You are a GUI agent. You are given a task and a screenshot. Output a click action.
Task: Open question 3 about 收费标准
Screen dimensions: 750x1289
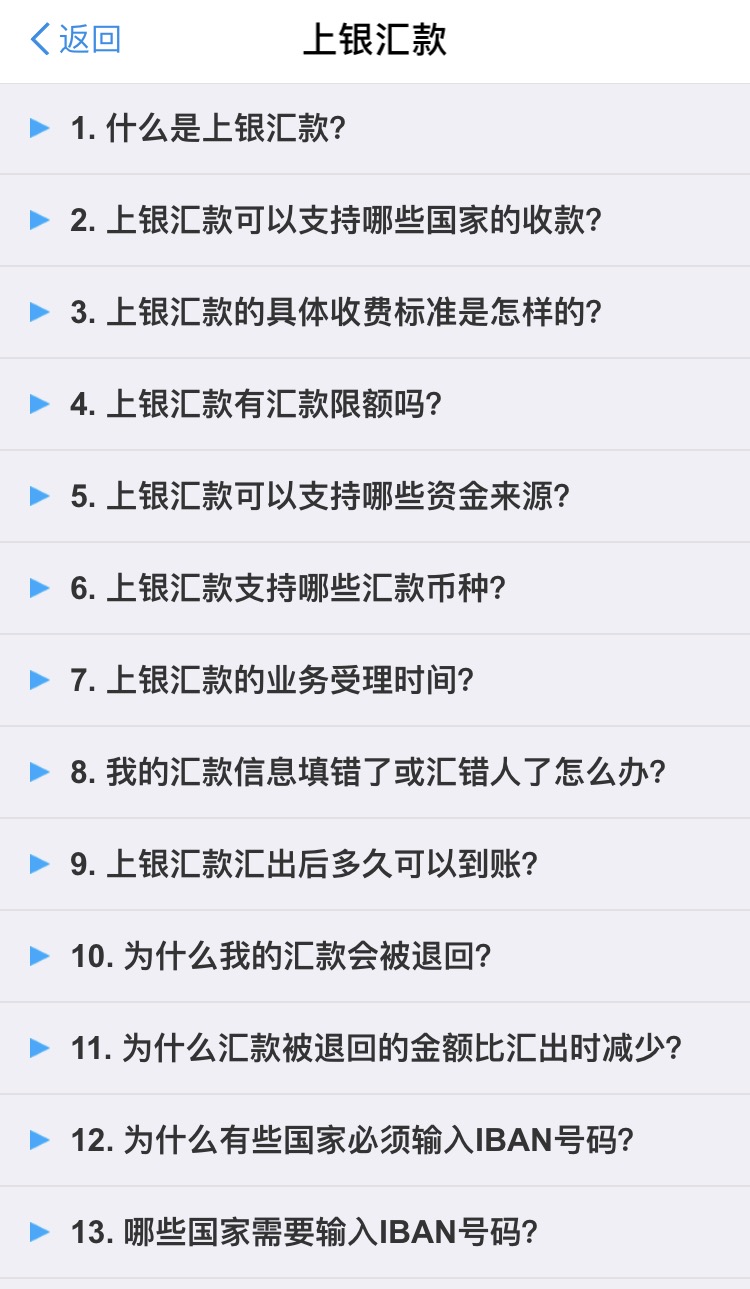click(x=375, y=312)
